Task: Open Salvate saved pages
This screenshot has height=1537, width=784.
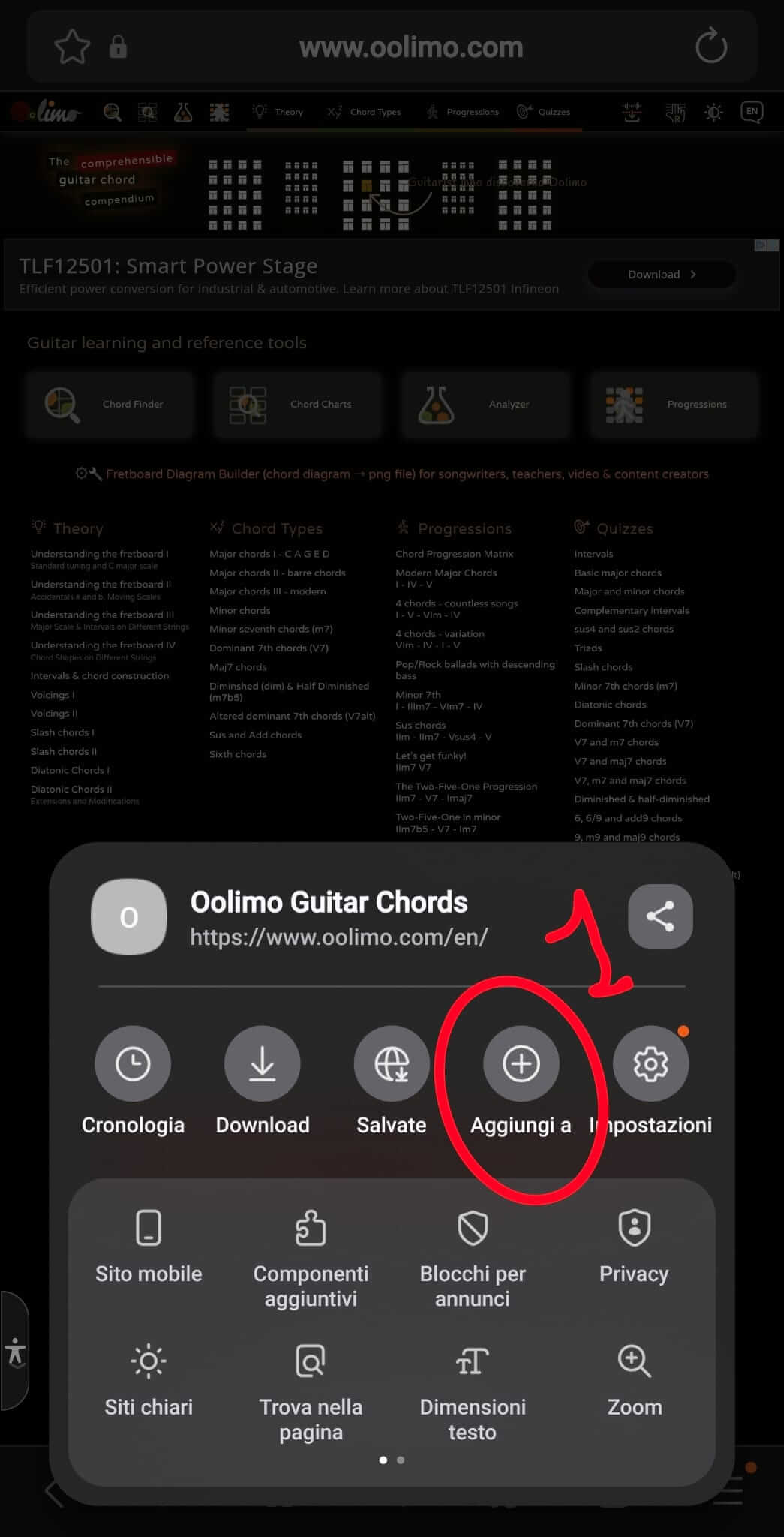Action: [x=391, y=1063]
